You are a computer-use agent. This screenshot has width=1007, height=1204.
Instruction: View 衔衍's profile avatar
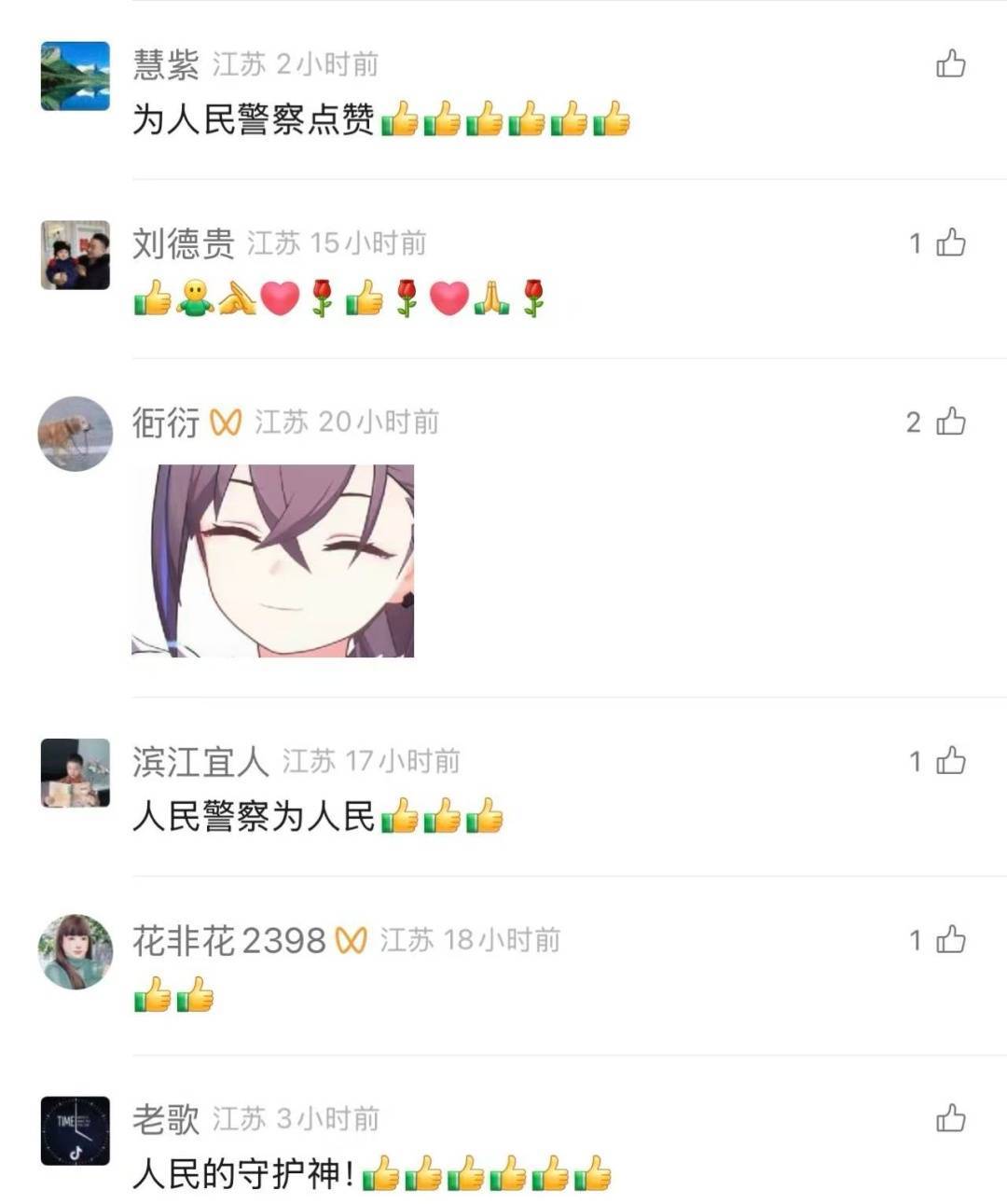(76, 434)
